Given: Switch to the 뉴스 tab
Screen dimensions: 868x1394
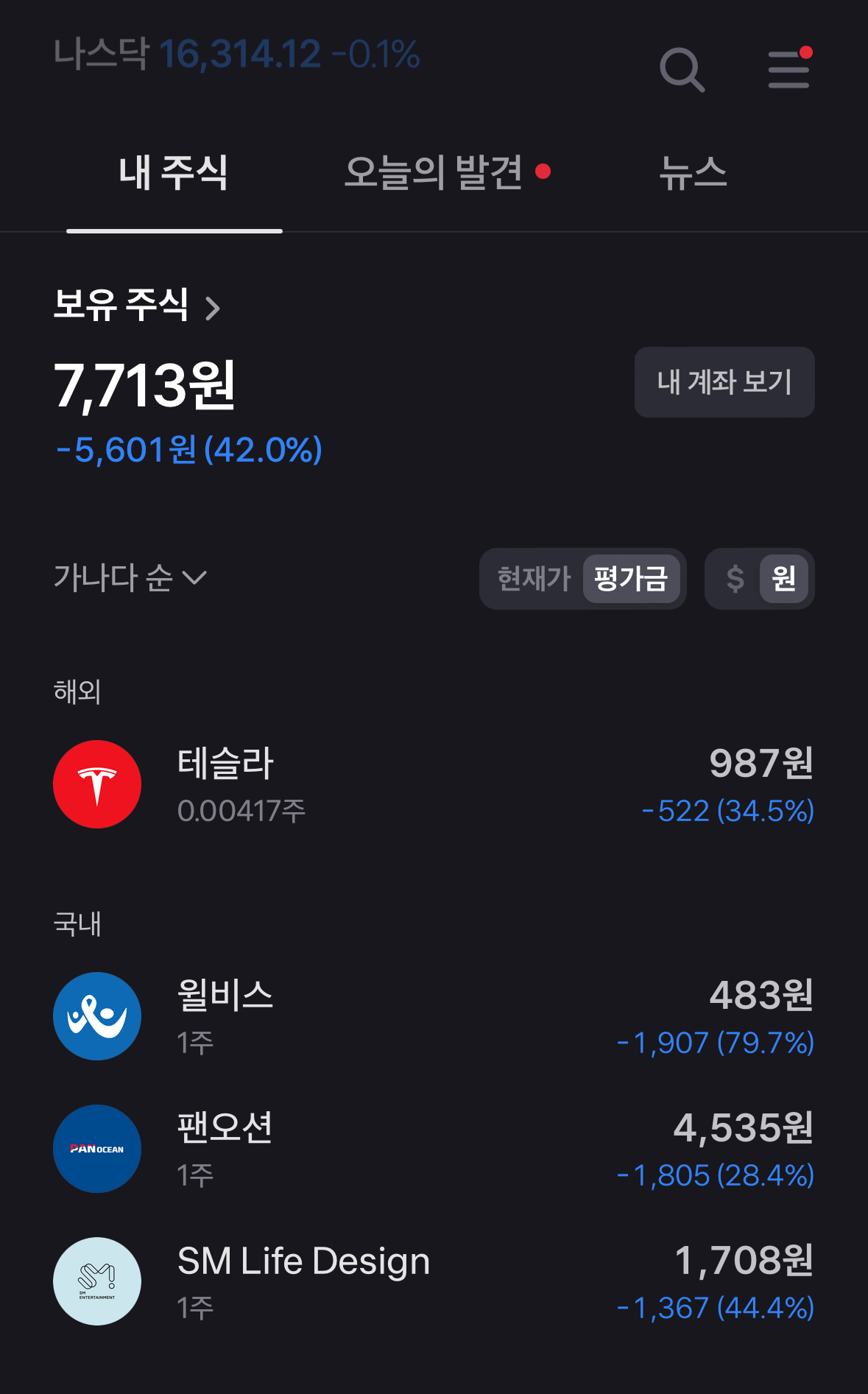Looking at the screenshot, I should point(693,173).
